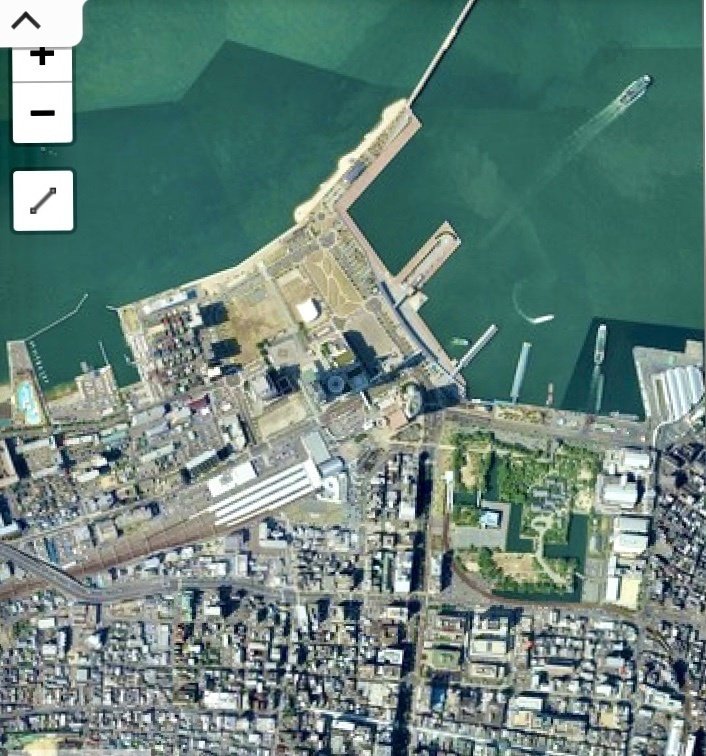The image size is (706, 756).
Task: Collapse the panel with the up chevron
Action: point(27,20)
